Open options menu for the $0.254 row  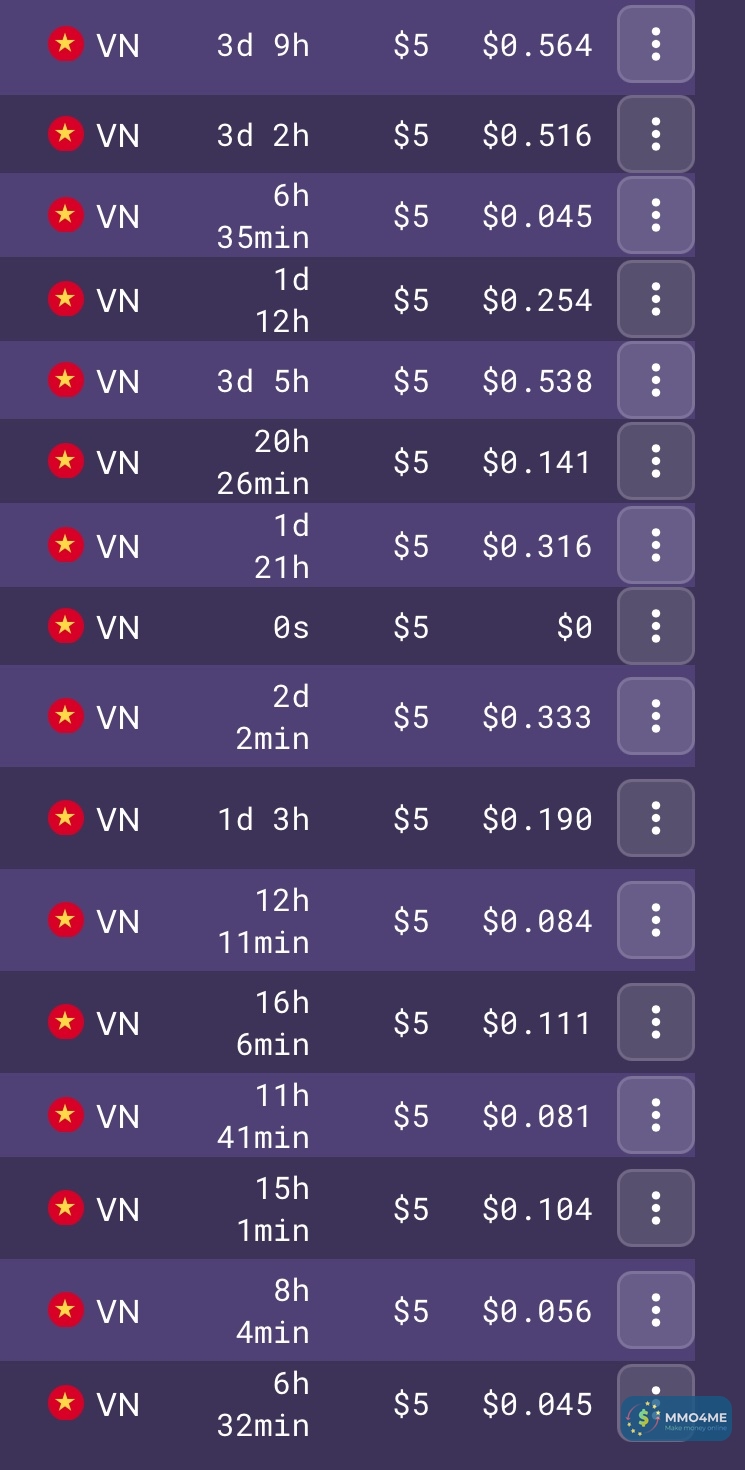[656, 299]
